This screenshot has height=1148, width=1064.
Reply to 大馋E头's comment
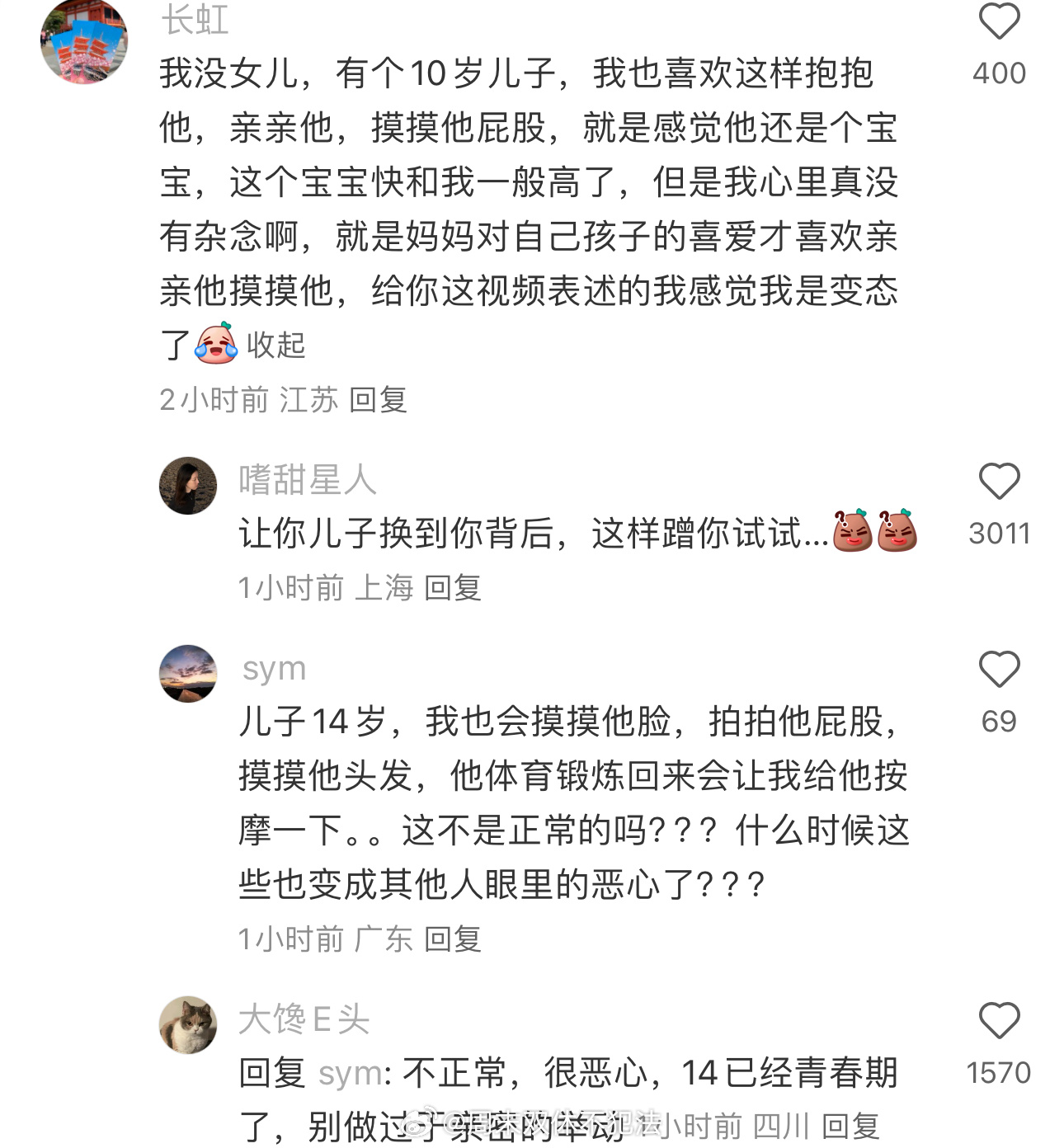(x=850, y=1126)
